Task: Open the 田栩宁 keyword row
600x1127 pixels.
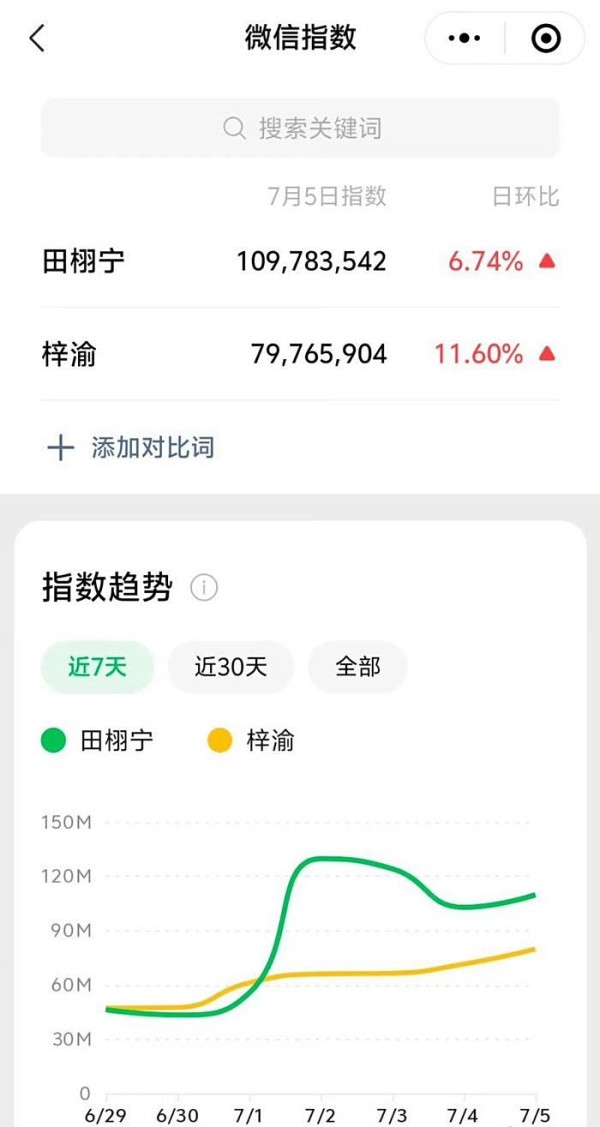Action: coord(300,262)
